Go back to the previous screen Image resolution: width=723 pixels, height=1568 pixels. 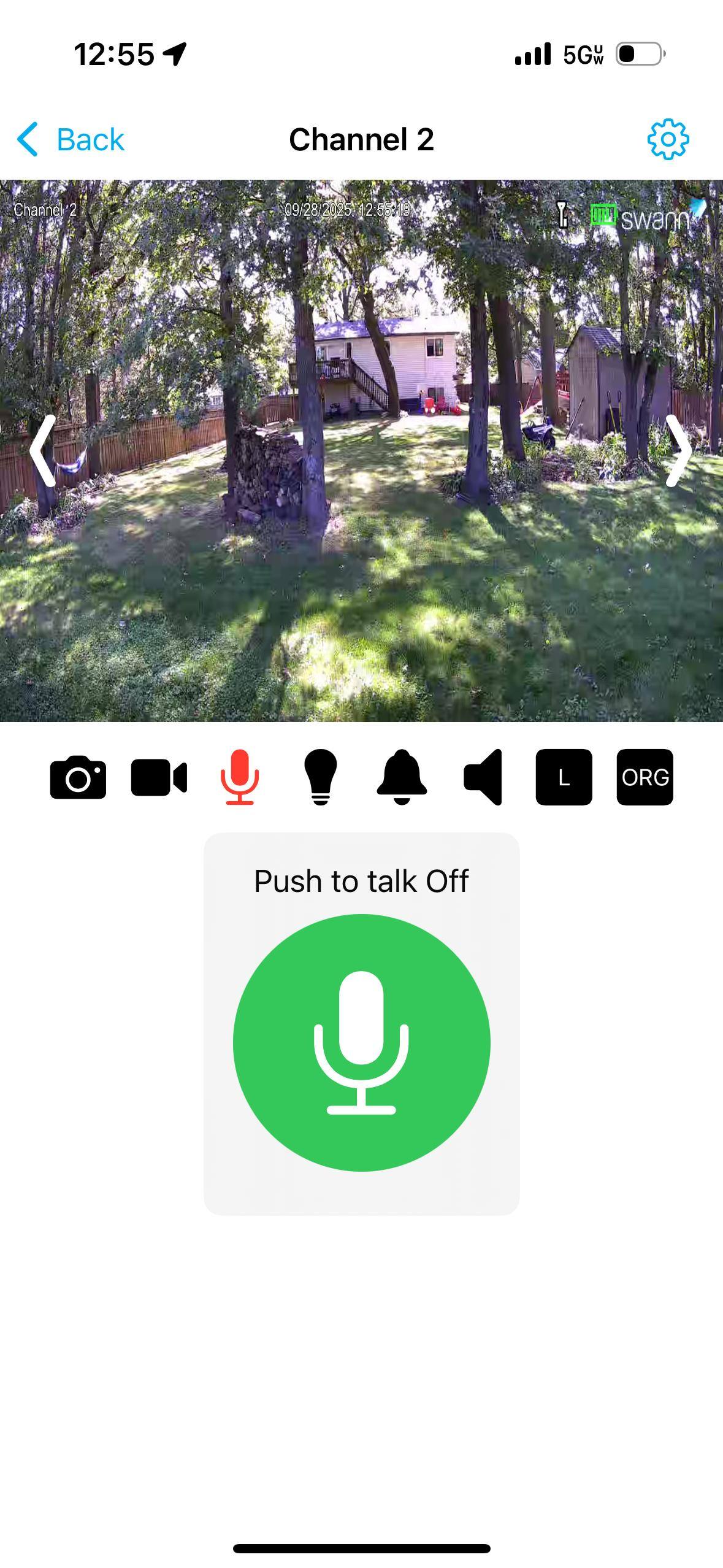click(71, 139)
